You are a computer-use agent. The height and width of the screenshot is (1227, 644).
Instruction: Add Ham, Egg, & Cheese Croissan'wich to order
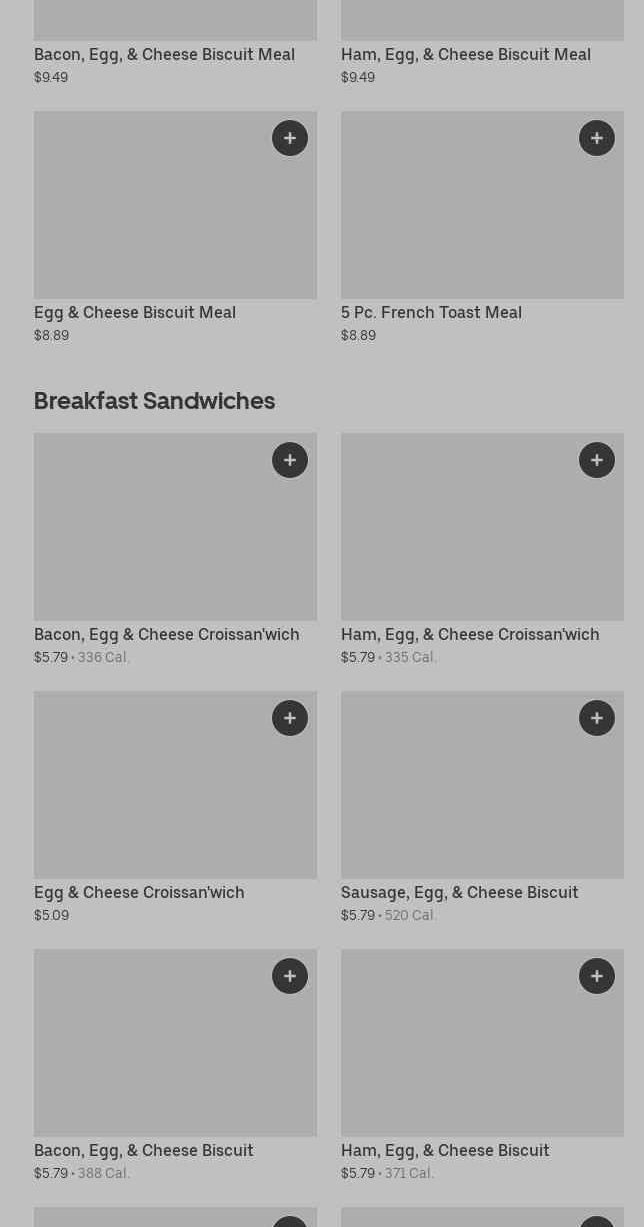click(x=597, y=460)
